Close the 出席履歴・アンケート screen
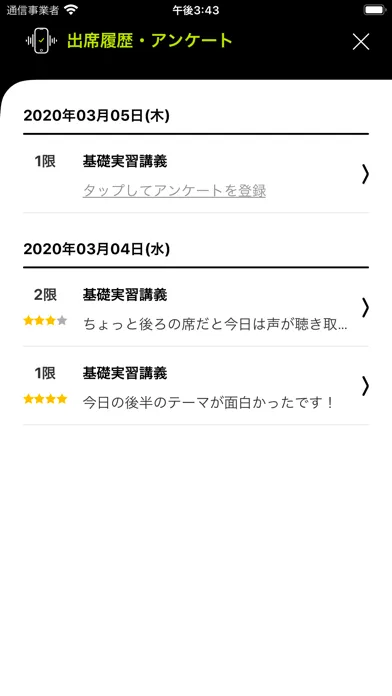 (x=360, y=42)
